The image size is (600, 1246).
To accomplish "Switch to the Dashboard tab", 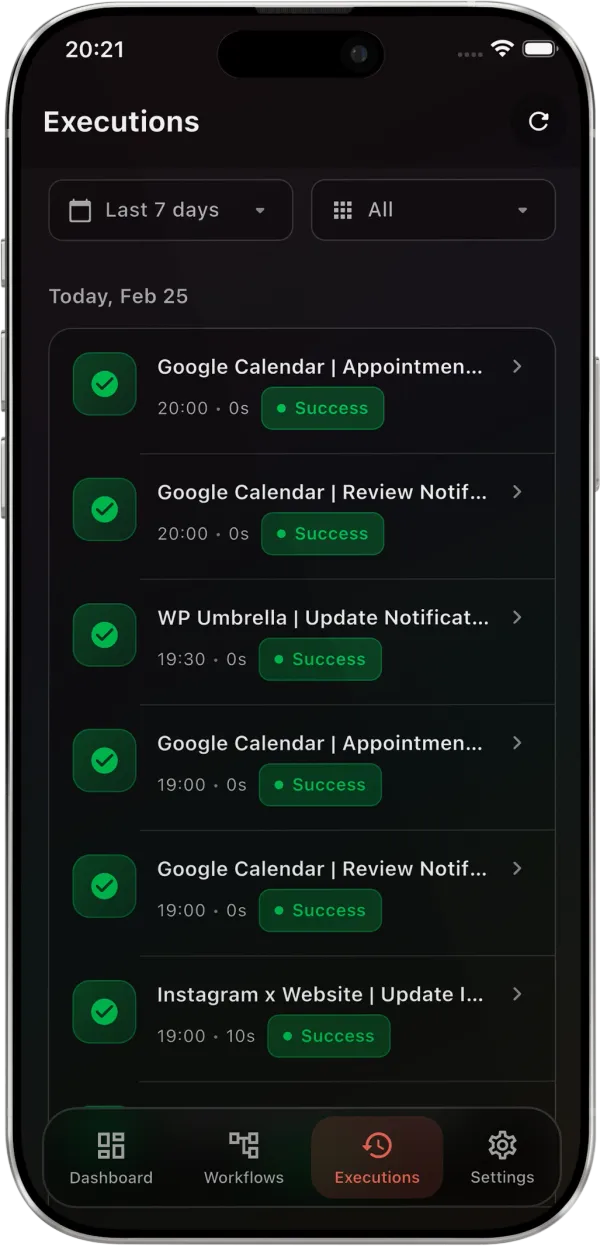I will 111,1157.
